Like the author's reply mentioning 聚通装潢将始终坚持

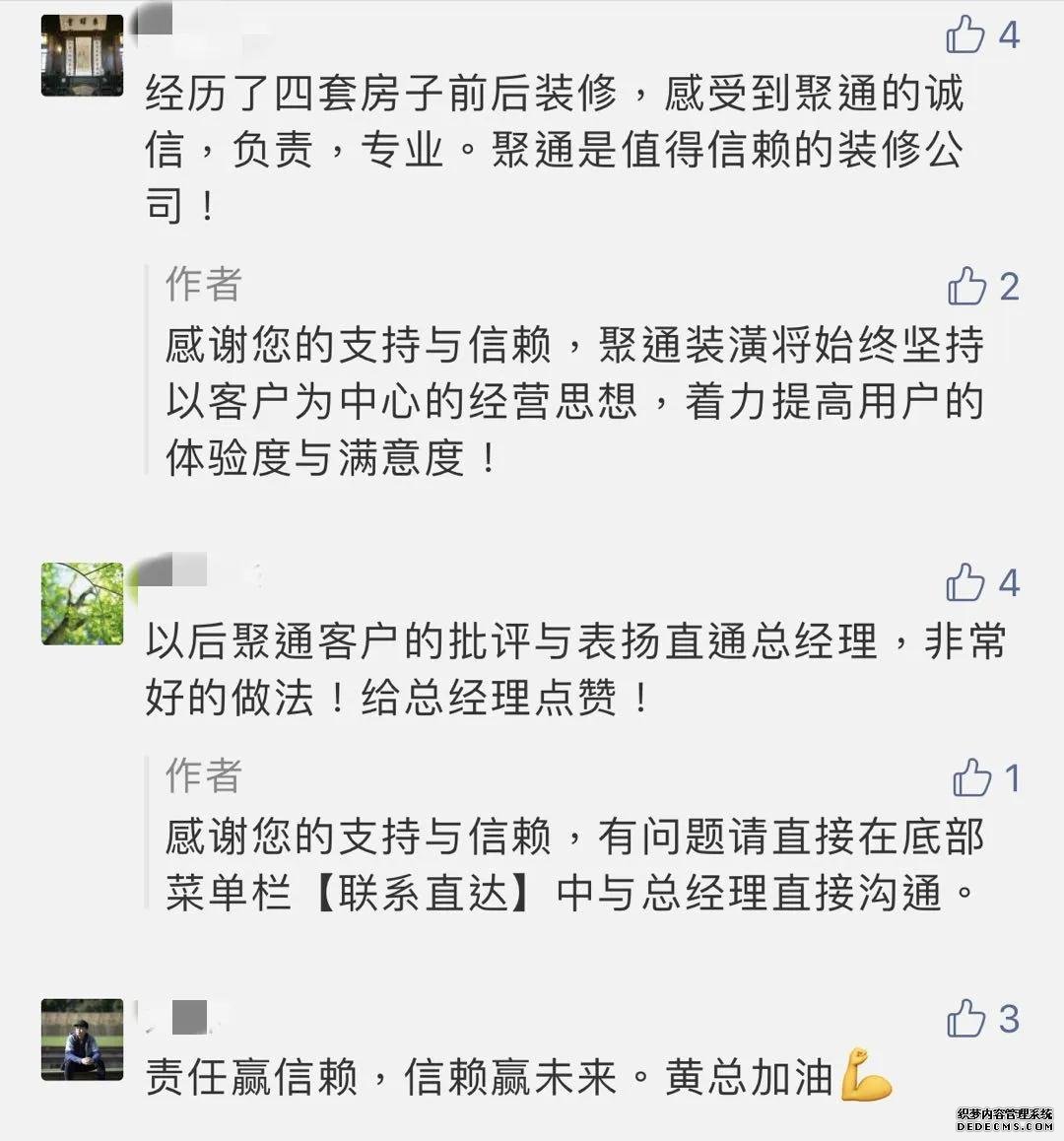(967, 287)
